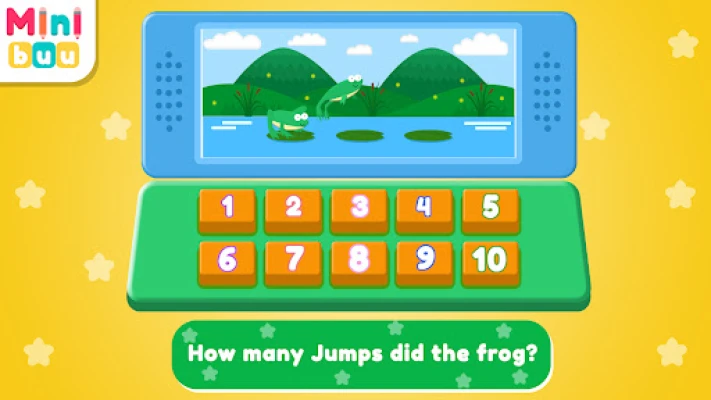The height and width of the screenshot is (400, 711).
Task: Pick the number 5 key
Action: point(490,208)
